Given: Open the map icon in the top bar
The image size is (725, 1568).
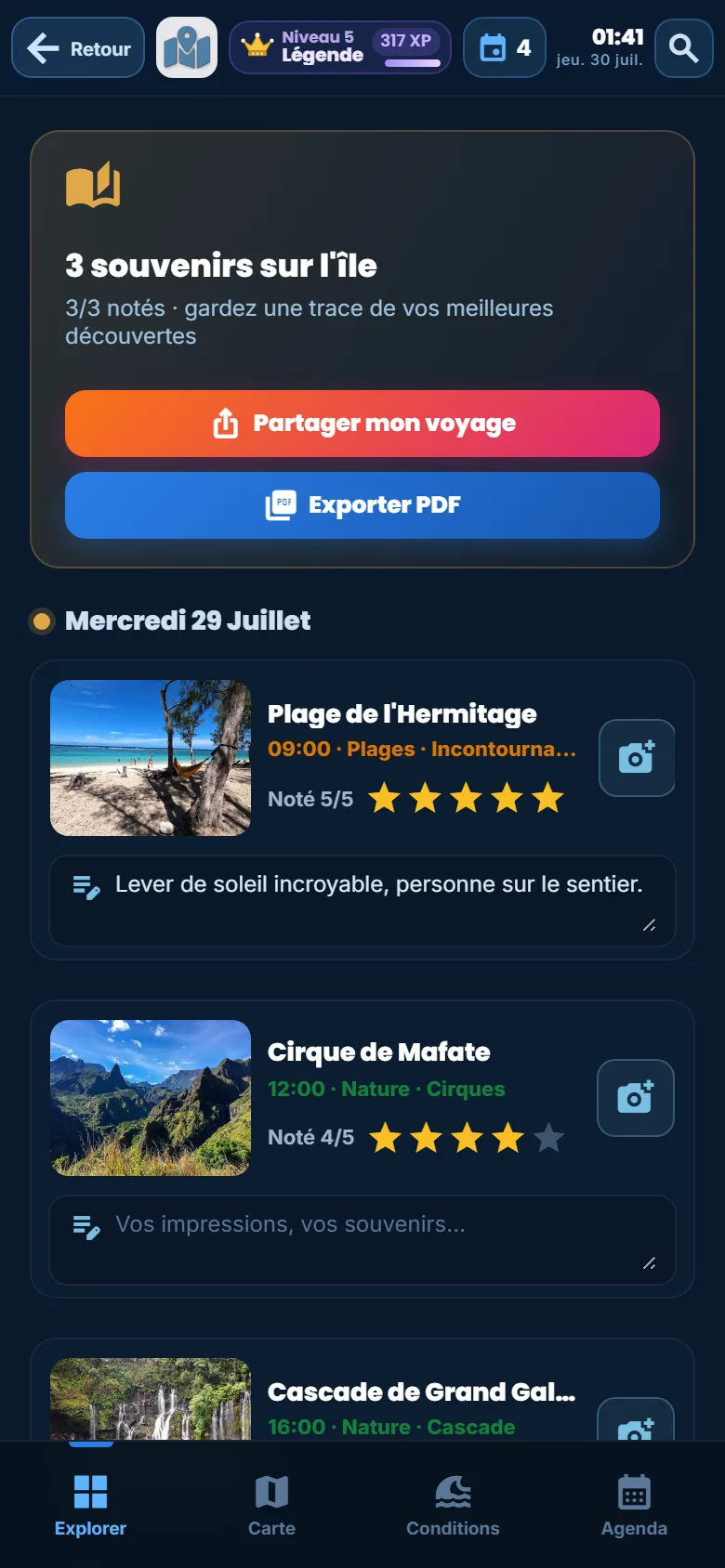Looking at the screenshot, I should [187, 47].
